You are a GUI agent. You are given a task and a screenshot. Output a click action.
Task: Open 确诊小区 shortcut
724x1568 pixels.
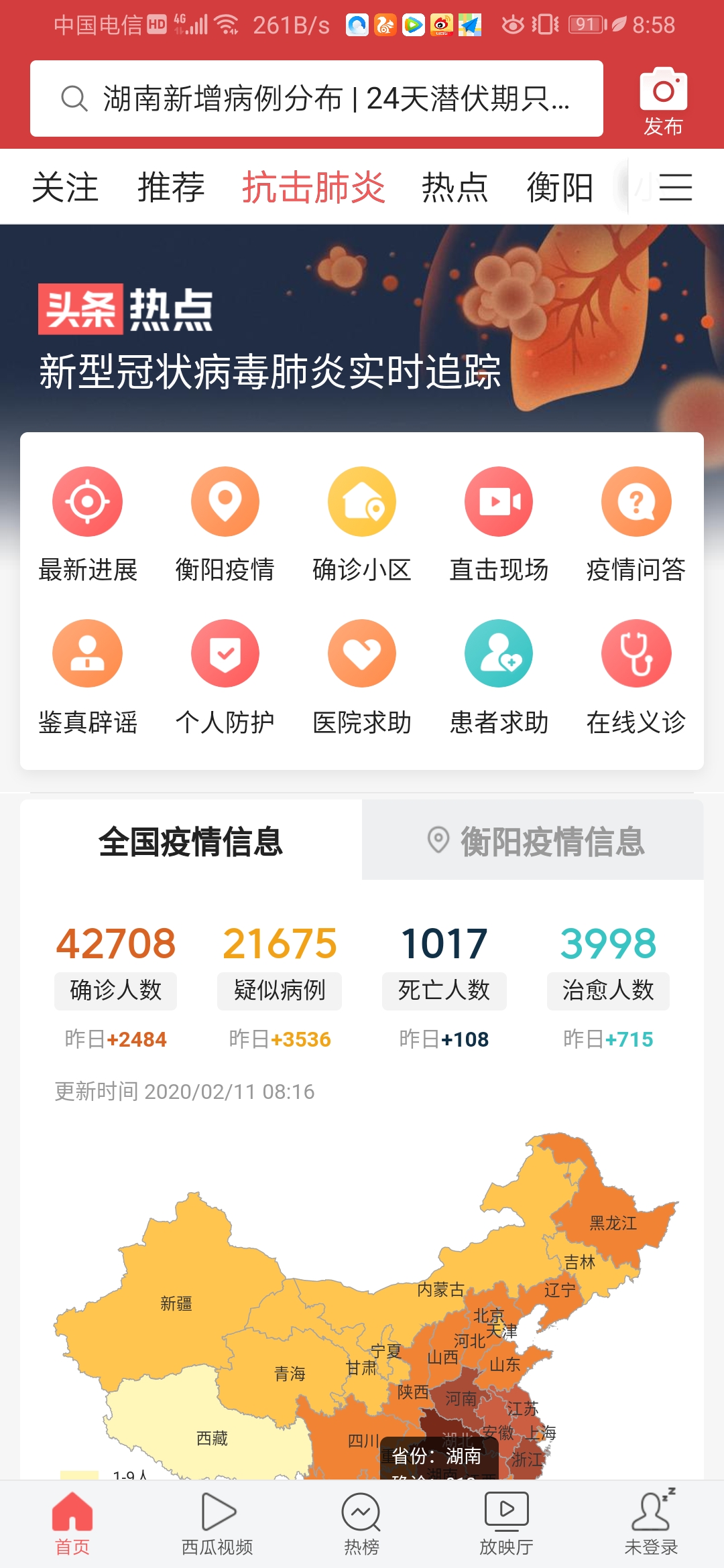click(362, 524)
